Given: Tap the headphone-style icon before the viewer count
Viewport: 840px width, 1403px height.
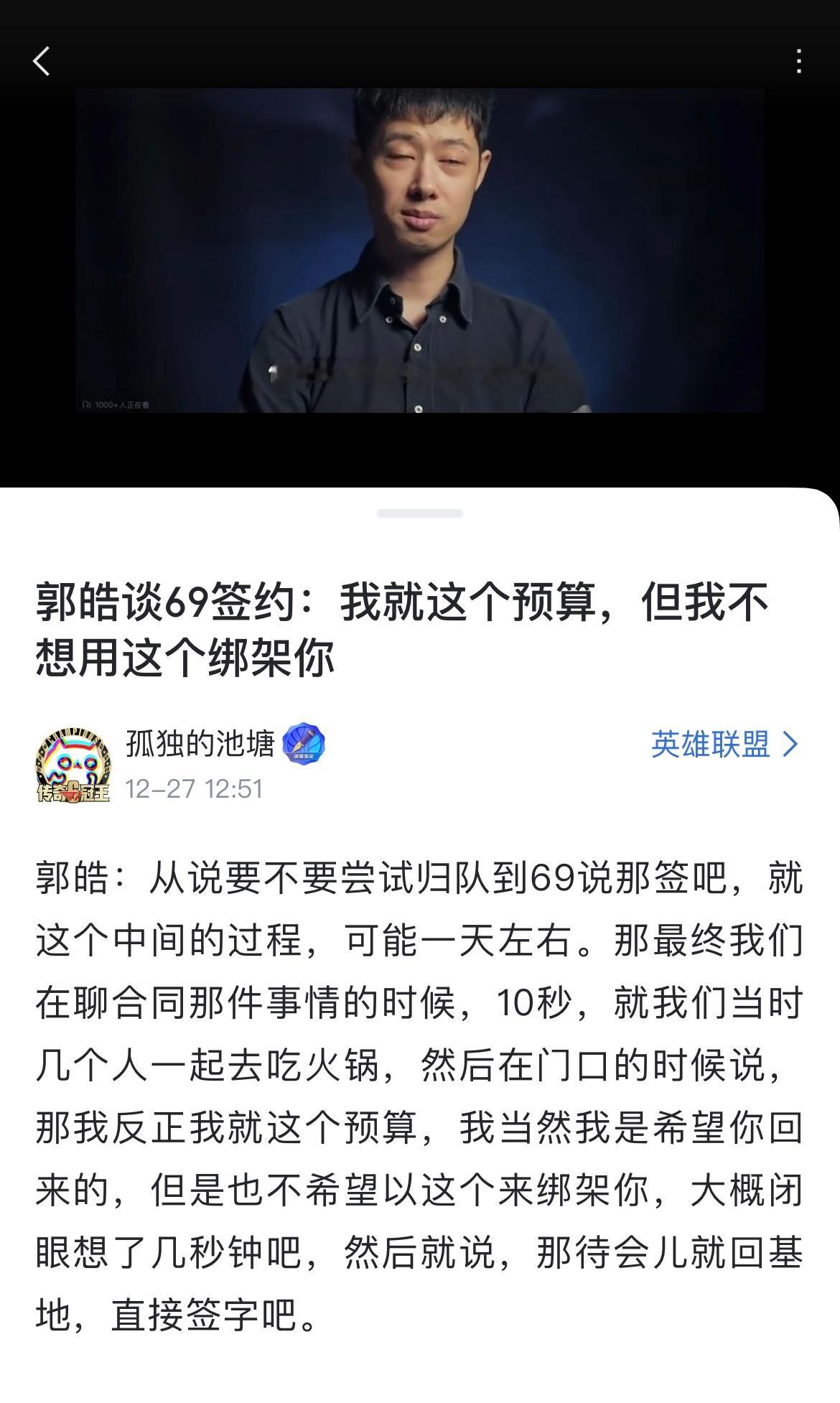Looking at the screenshot, I should coord(86,404).
